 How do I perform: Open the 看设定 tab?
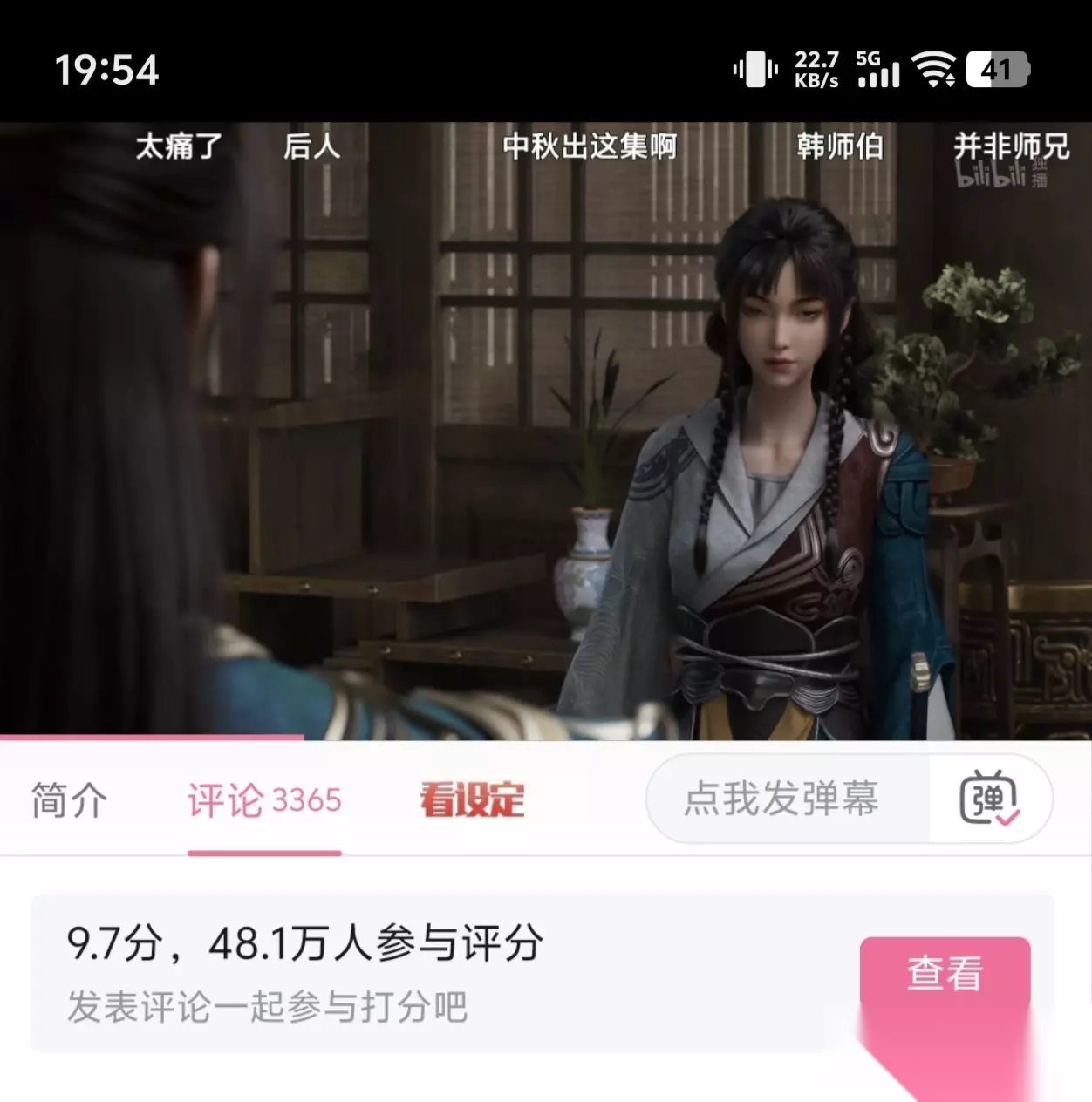click(x=472, y=799)
